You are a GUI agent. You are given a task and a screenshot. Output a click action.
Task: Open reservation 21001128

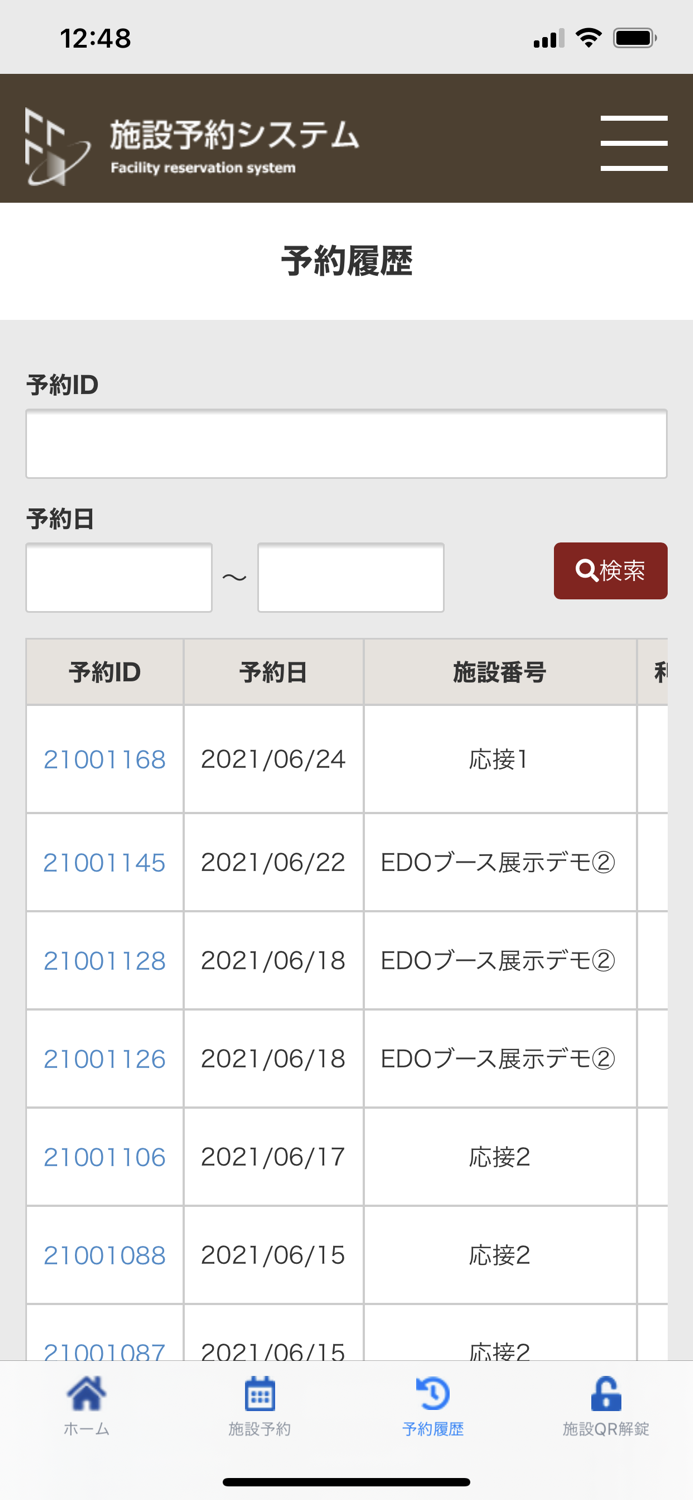[104, 961]
